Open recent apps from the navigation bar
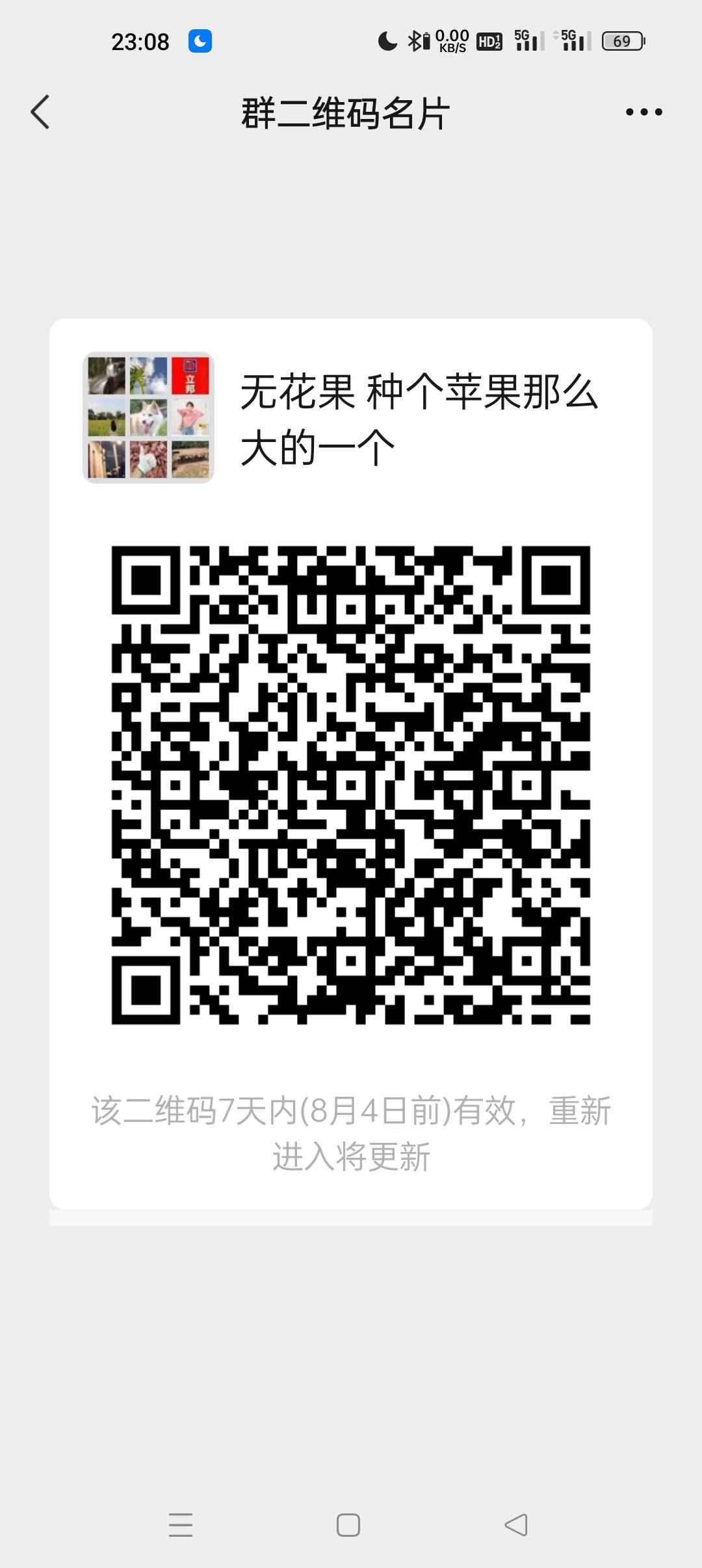The width and height of the screenshot is (702, 1568). 181,1525
